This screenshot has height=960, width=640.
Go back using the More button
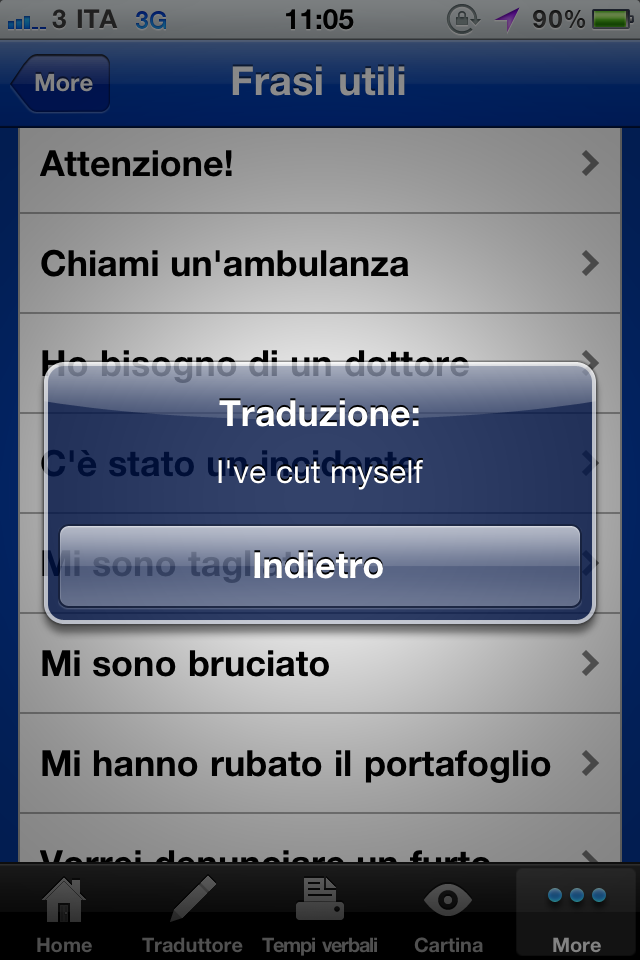click(x=61, y=84)
